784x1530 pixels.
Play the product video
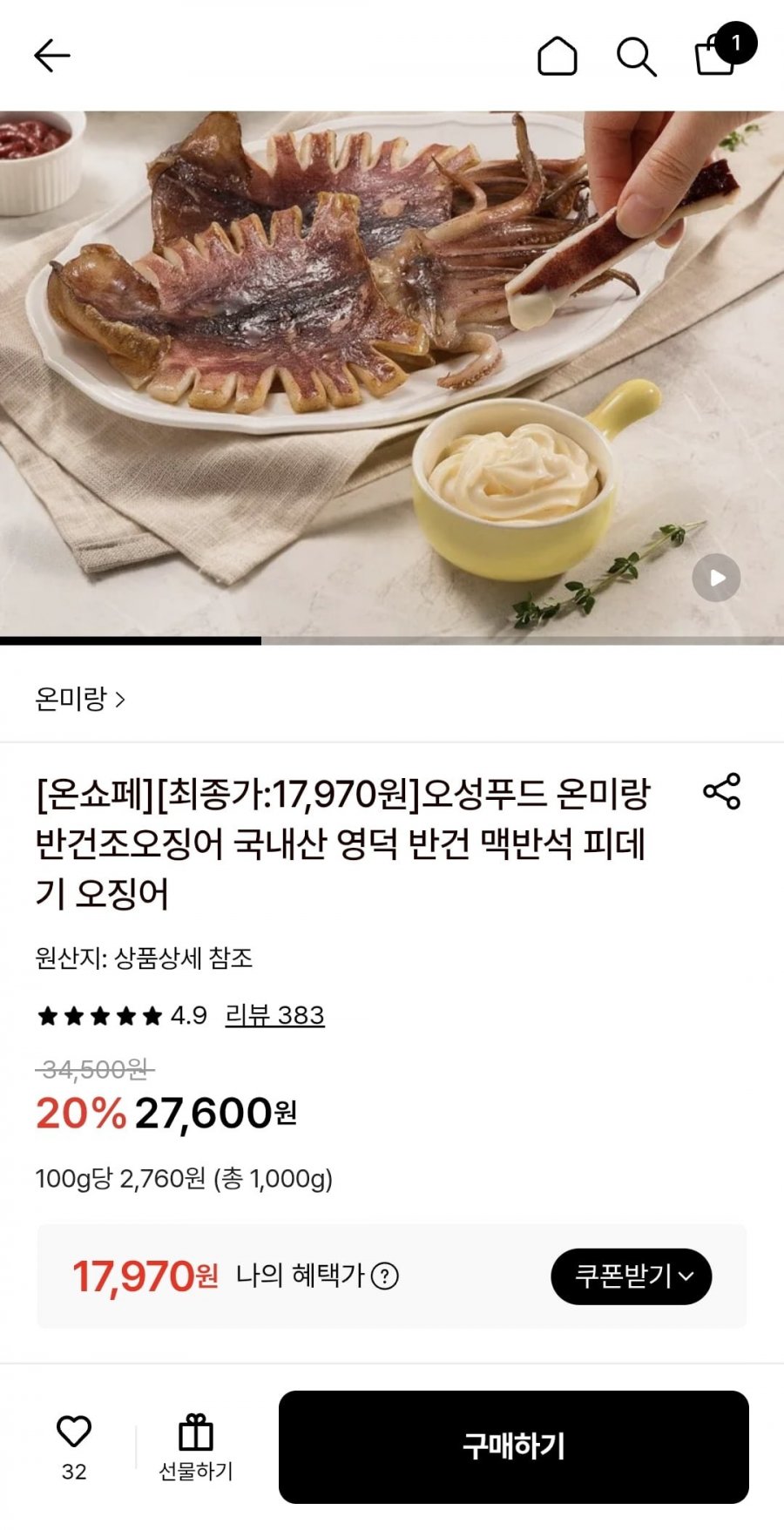[x=716, y=578]
